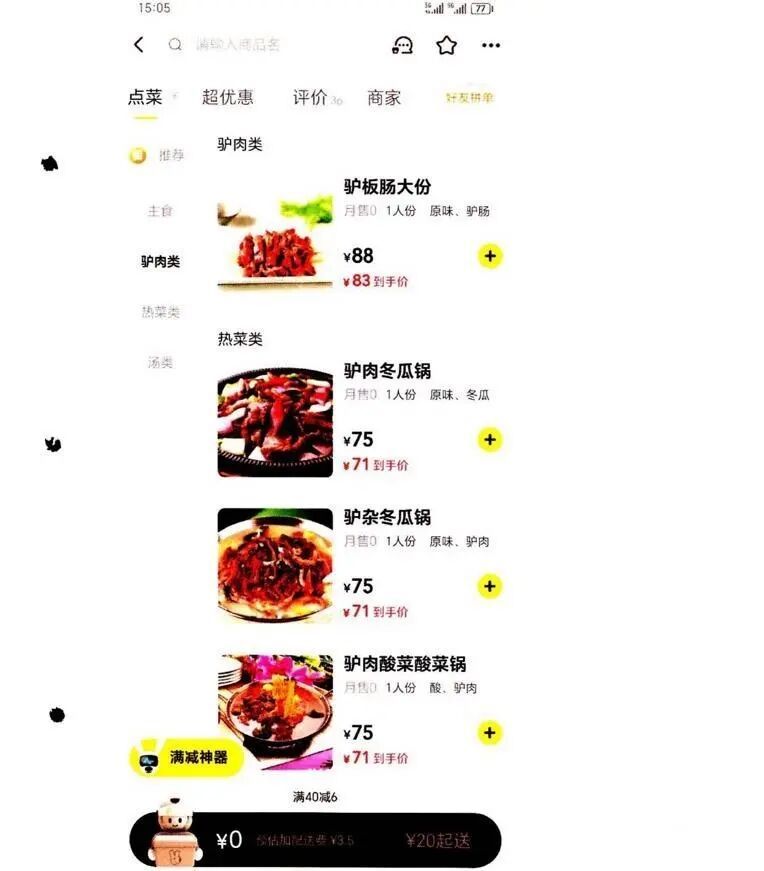Add 驴肉酸菜酸菜锅 to the cart

[x=489, y=733]
